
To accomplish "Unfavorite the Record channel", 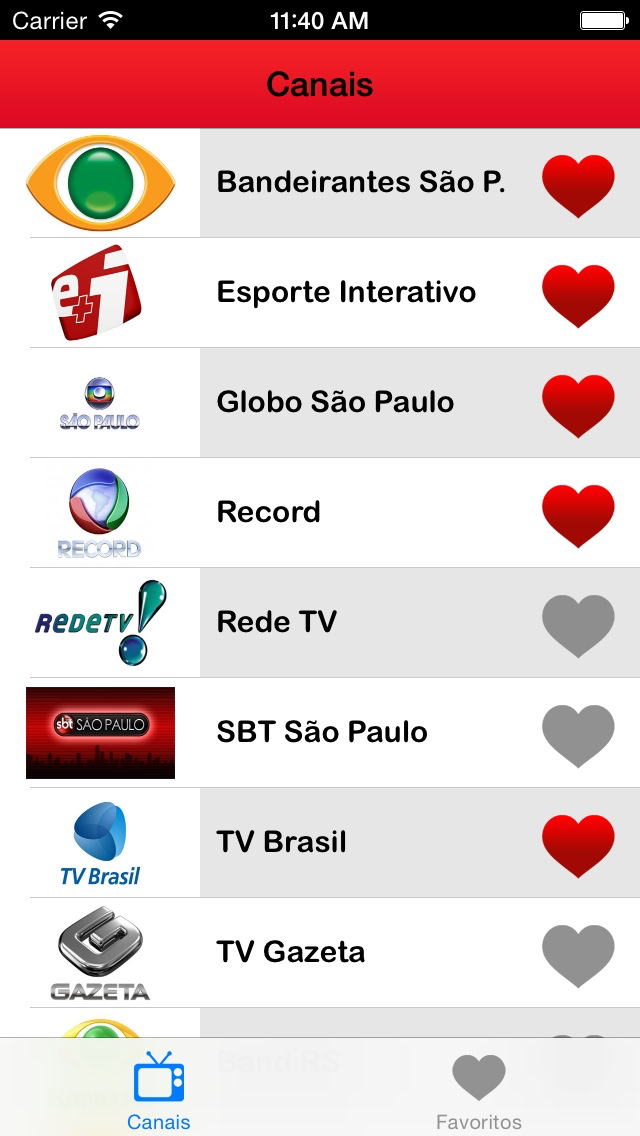I will [578, 515].
